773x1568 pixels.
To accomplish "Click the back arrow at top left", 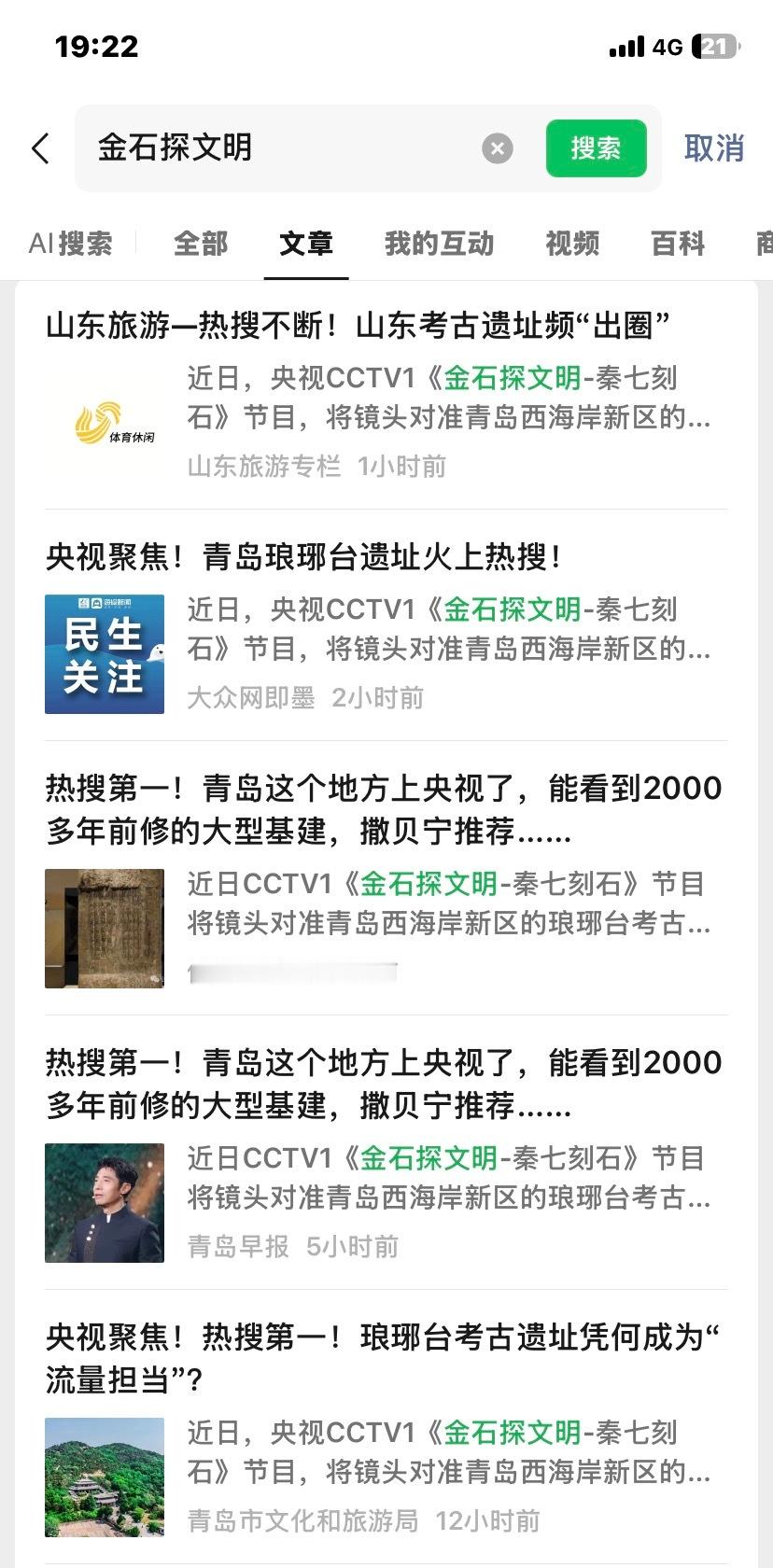I will tap(39, 147).
